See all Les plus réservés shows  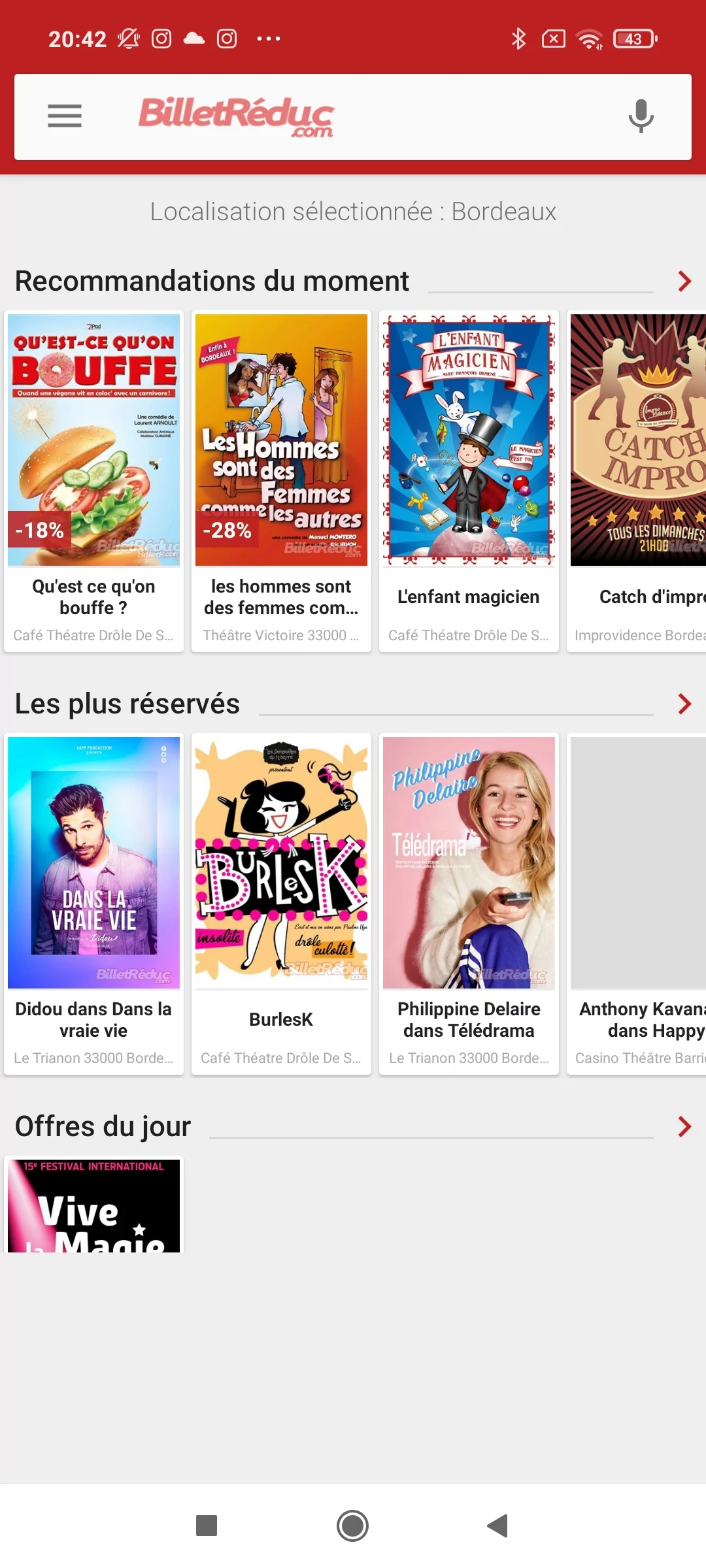[684, 704]
